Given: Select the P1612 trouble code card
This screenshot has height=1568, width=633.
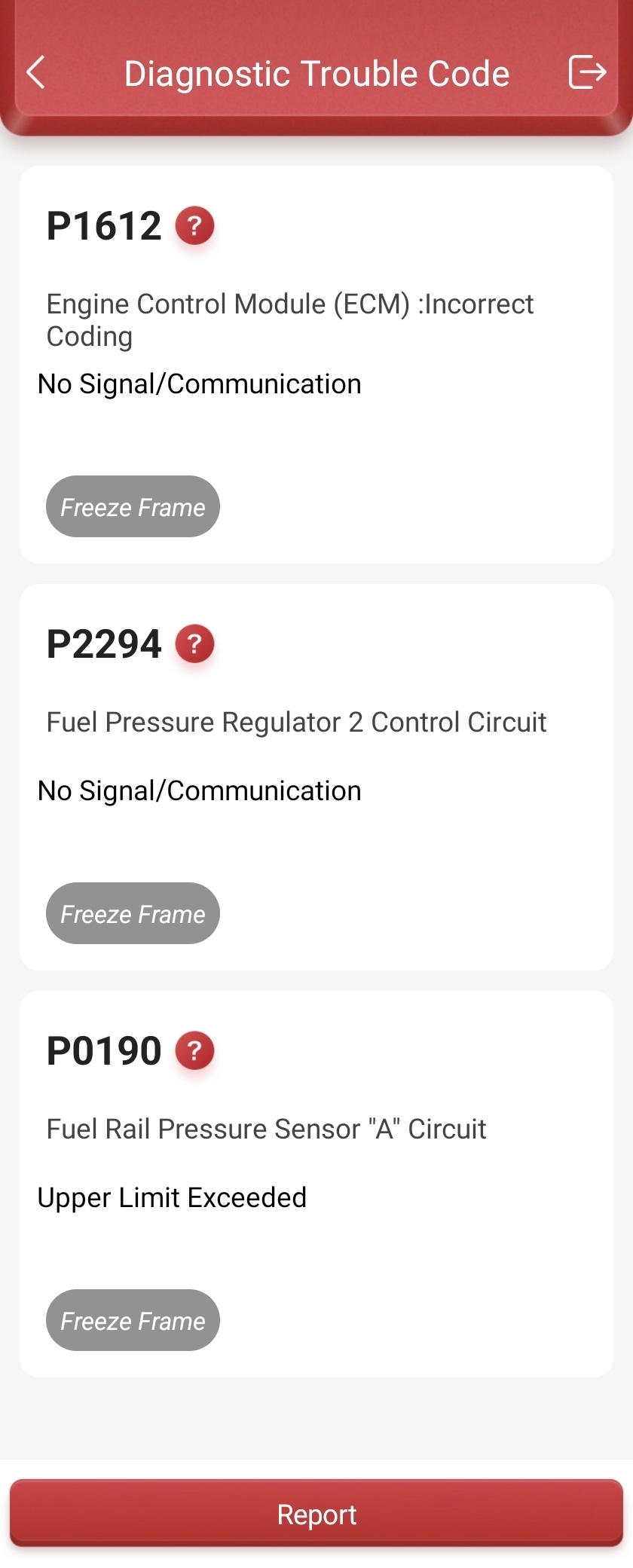Looking at the screenshot, I should click(x=316, y=362).
